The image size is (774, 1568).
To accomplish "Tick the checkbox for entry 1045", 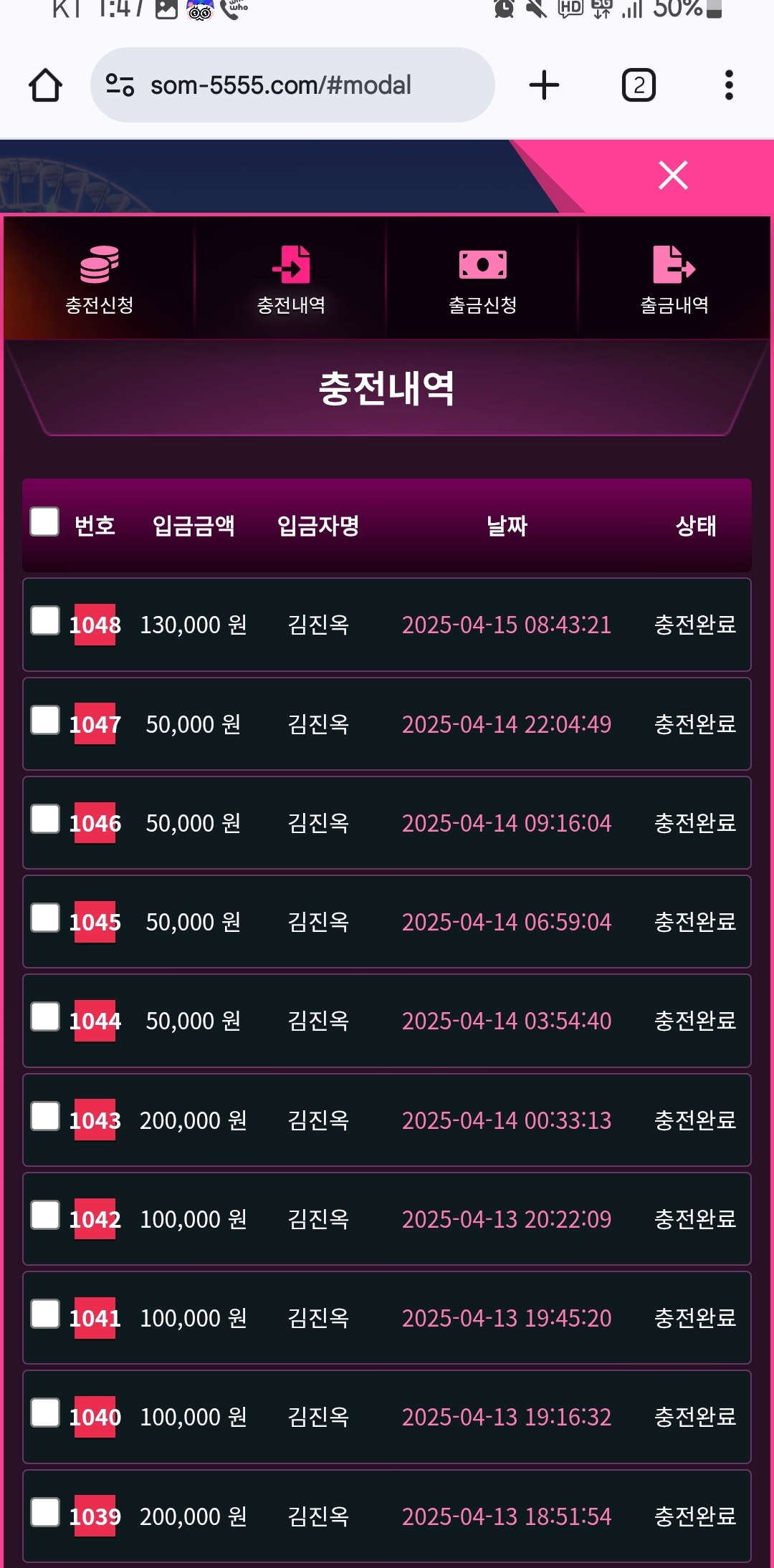I will pyautogui.click(x=44, y=918).
